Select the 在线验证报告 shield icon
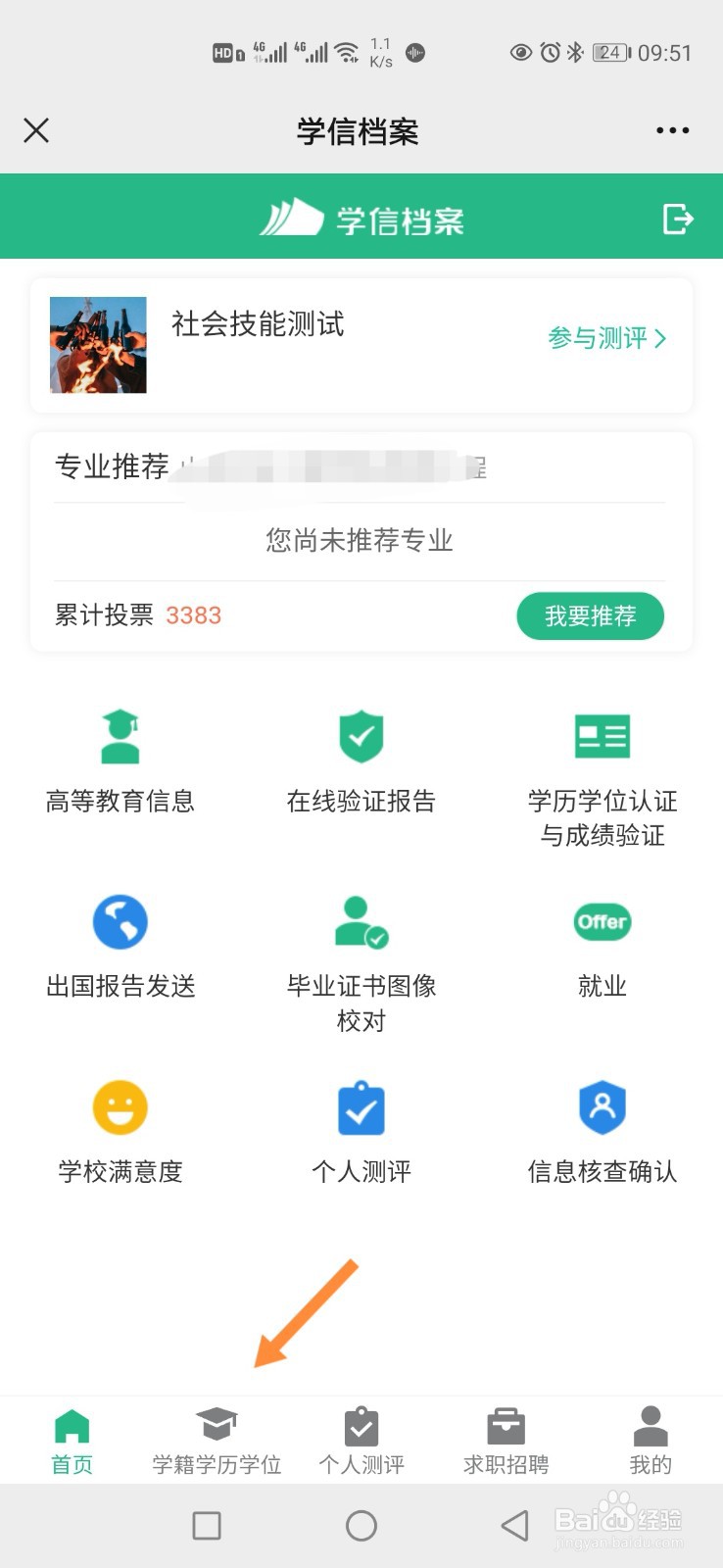 pyautogui.click(x=361, y=735)
